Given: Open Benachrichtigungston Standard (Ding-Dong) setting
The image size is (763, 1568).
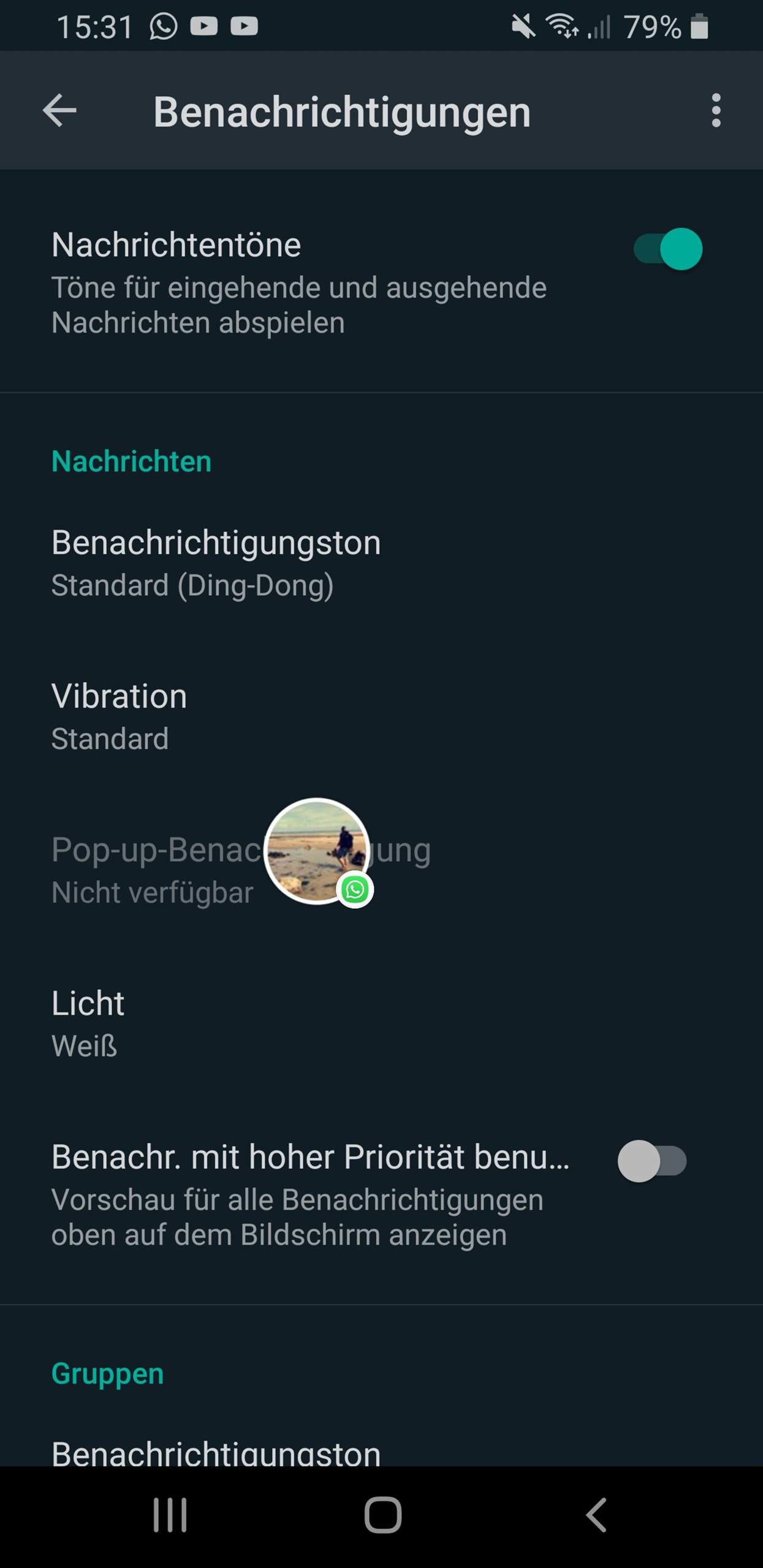Looking at the screenshot, I should [x=216, y=563].
